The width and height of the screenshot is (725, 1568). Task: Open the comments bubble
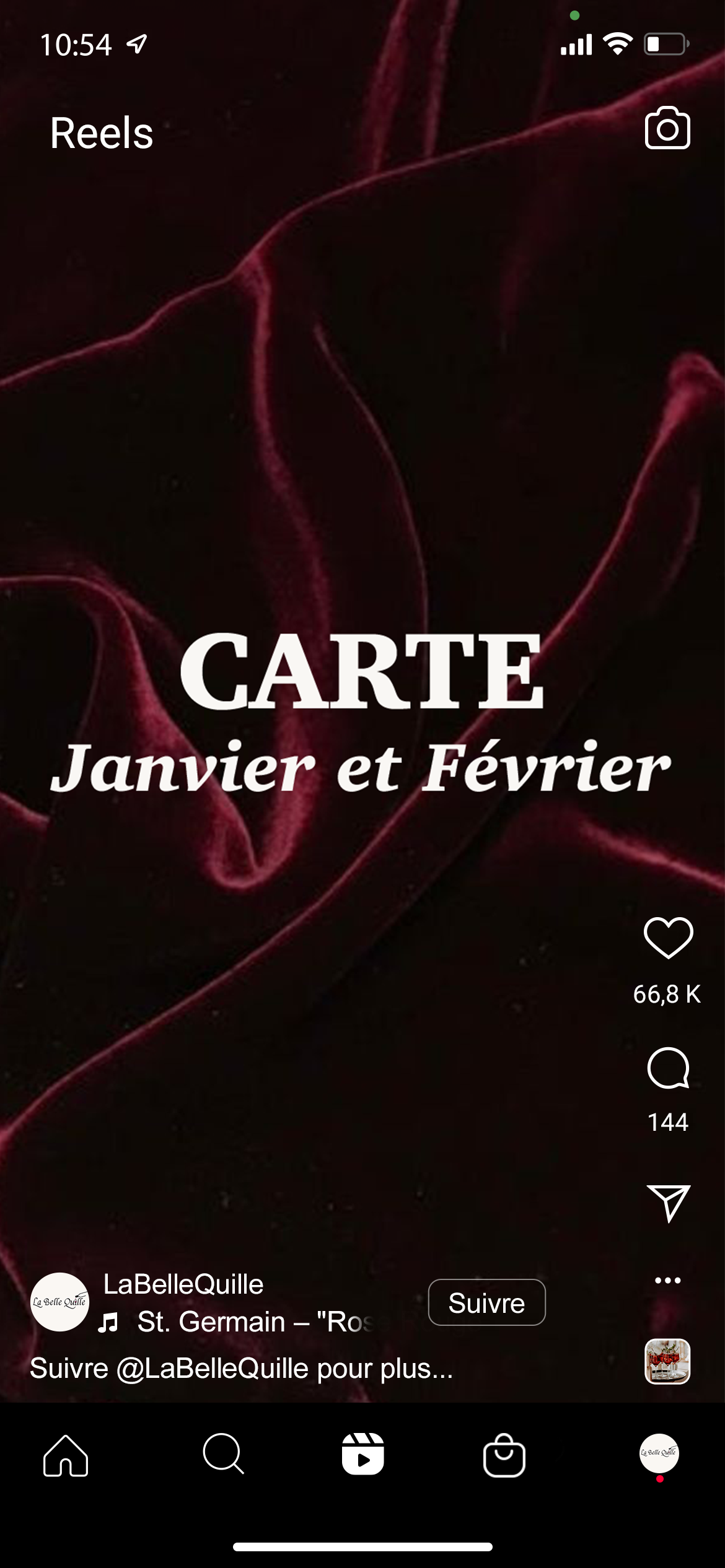pyautogui.click(x=668, y=1068)
